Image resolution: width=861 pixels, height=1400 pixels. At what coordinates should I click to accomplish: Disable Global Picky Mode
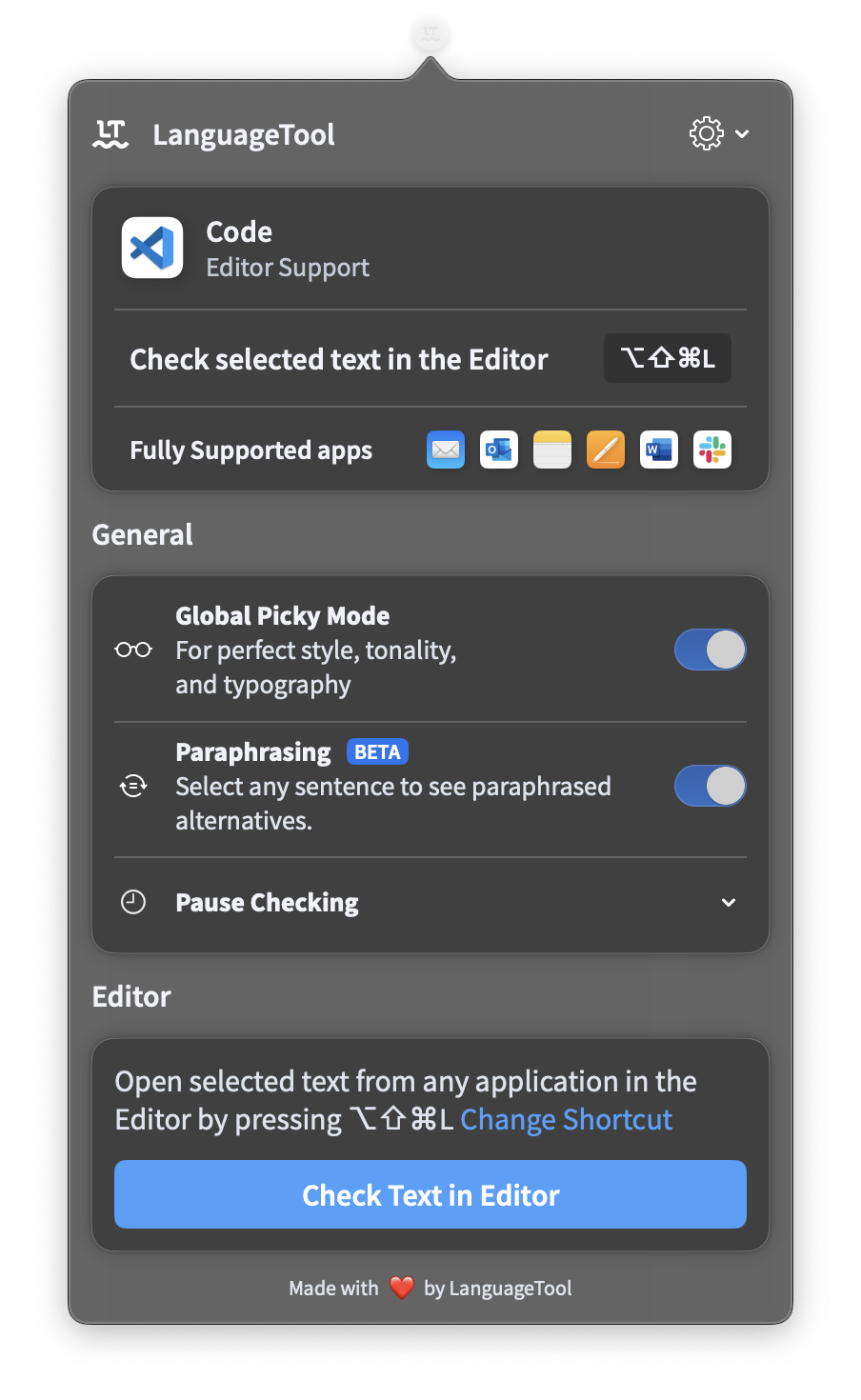point(710,649)
